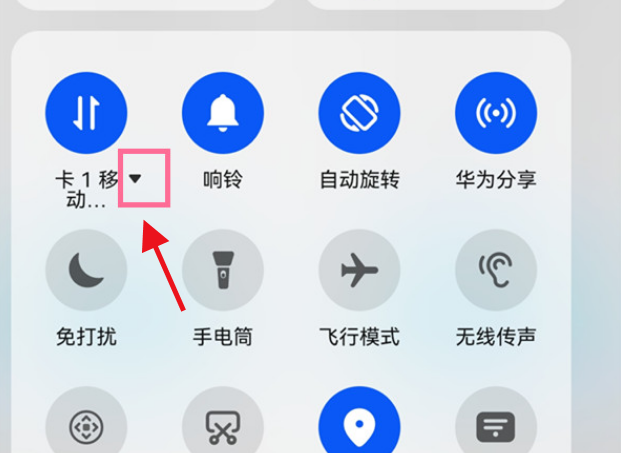
Task: Turn on the 手电筒 flashlight
Action: pos(223,270)
